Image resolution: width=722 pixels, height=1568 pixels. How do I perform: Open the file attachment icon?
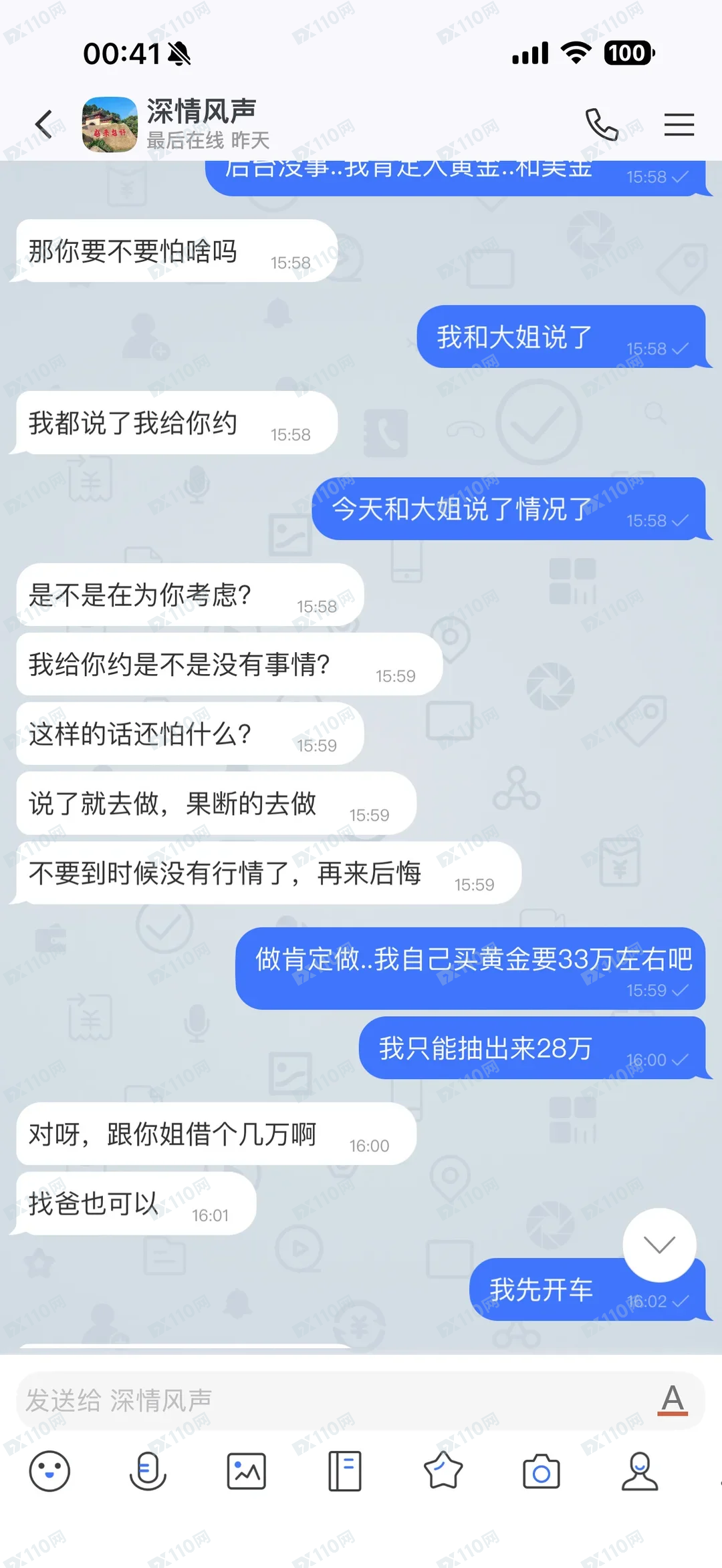click(x=345, y=1471)
